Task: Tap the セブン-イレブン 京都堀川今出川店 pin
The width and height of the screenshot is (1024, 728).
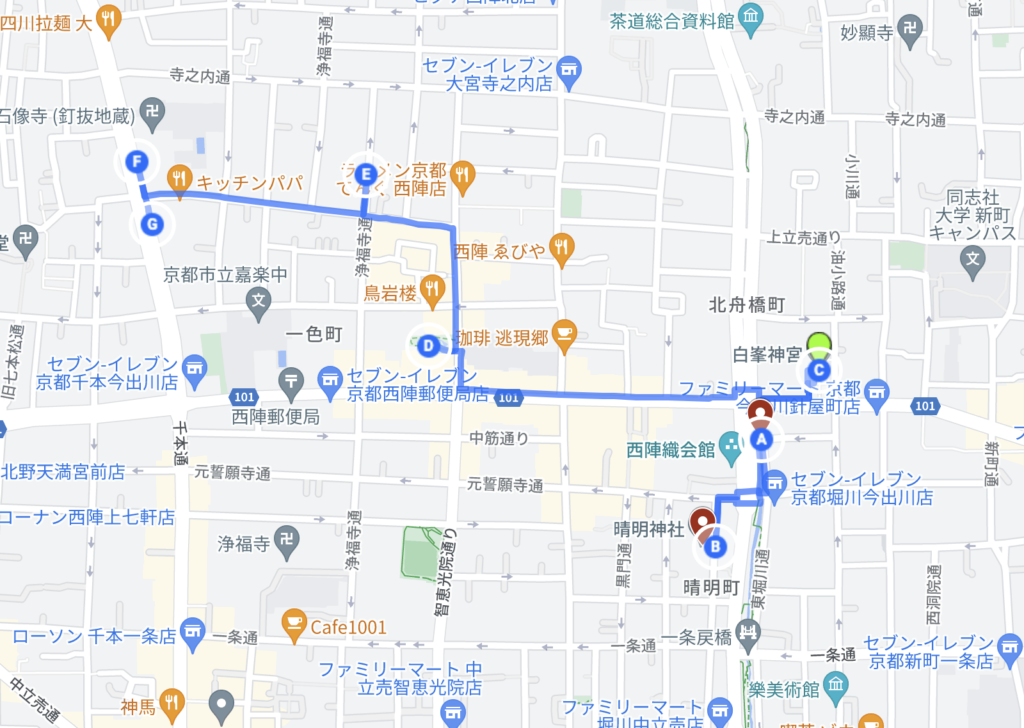Action: (x=776, y=485)
